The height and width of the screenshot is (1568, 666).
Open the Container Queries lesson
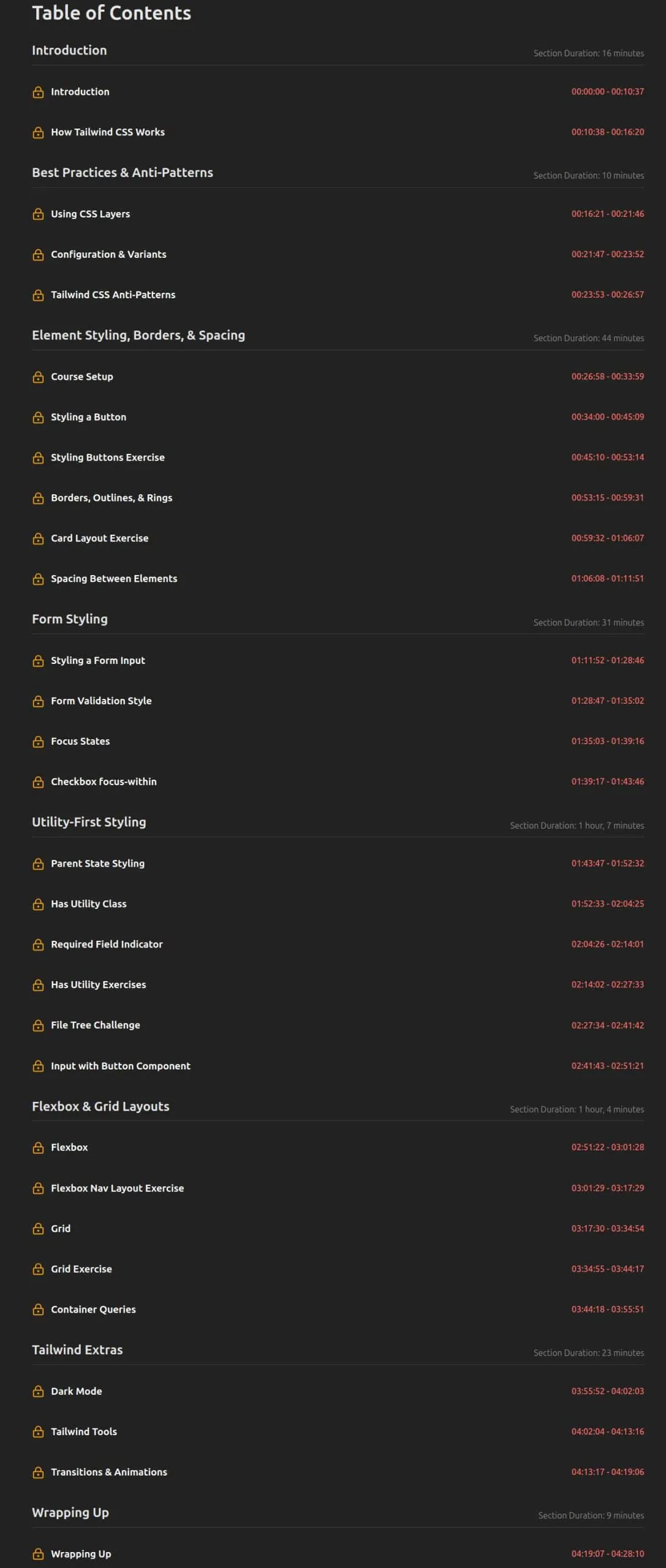338,1310
